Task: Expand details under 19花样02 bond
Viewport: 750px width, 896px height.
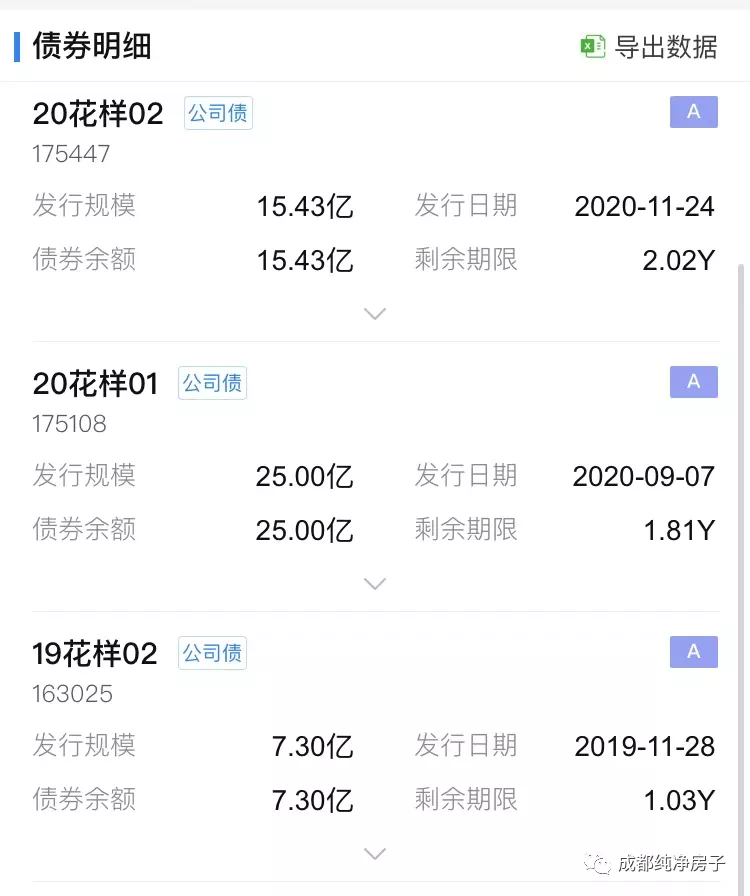Action: 375,854
